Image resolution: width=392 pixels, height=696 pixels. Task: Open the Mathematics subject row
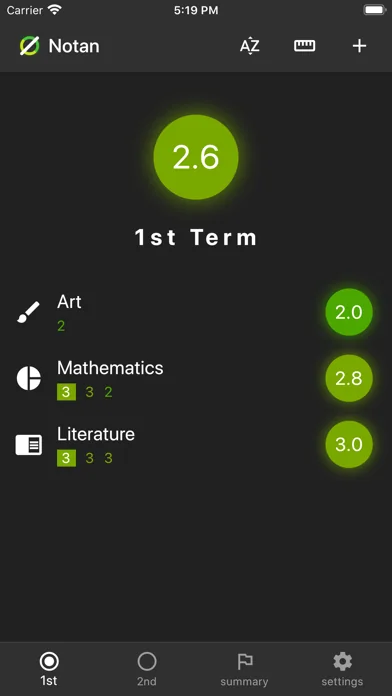(196, 379)
